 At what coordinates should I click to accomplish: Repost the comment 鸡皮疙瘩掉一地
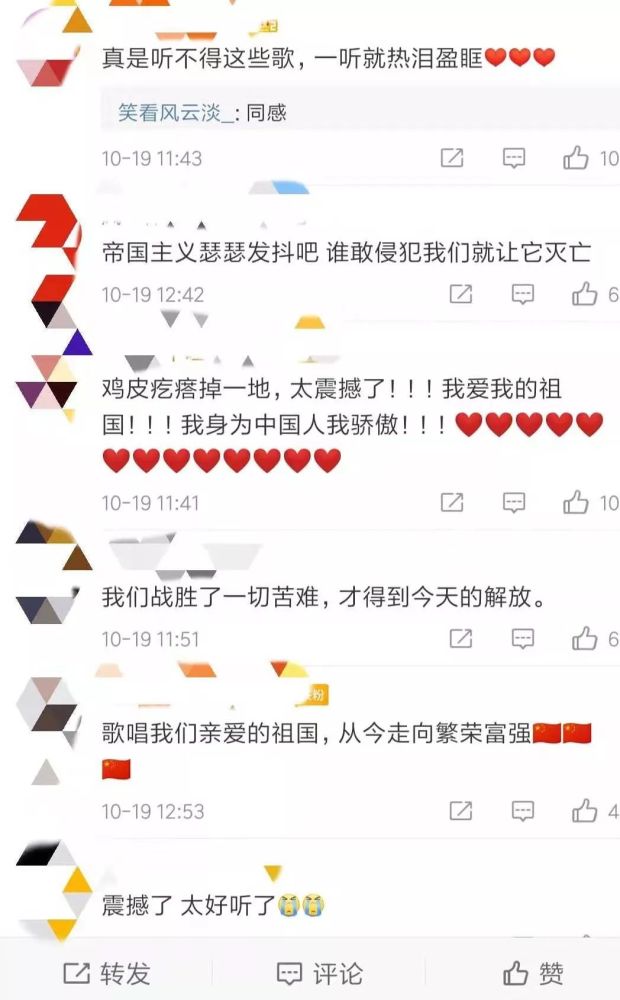click(x=452, y=503)
